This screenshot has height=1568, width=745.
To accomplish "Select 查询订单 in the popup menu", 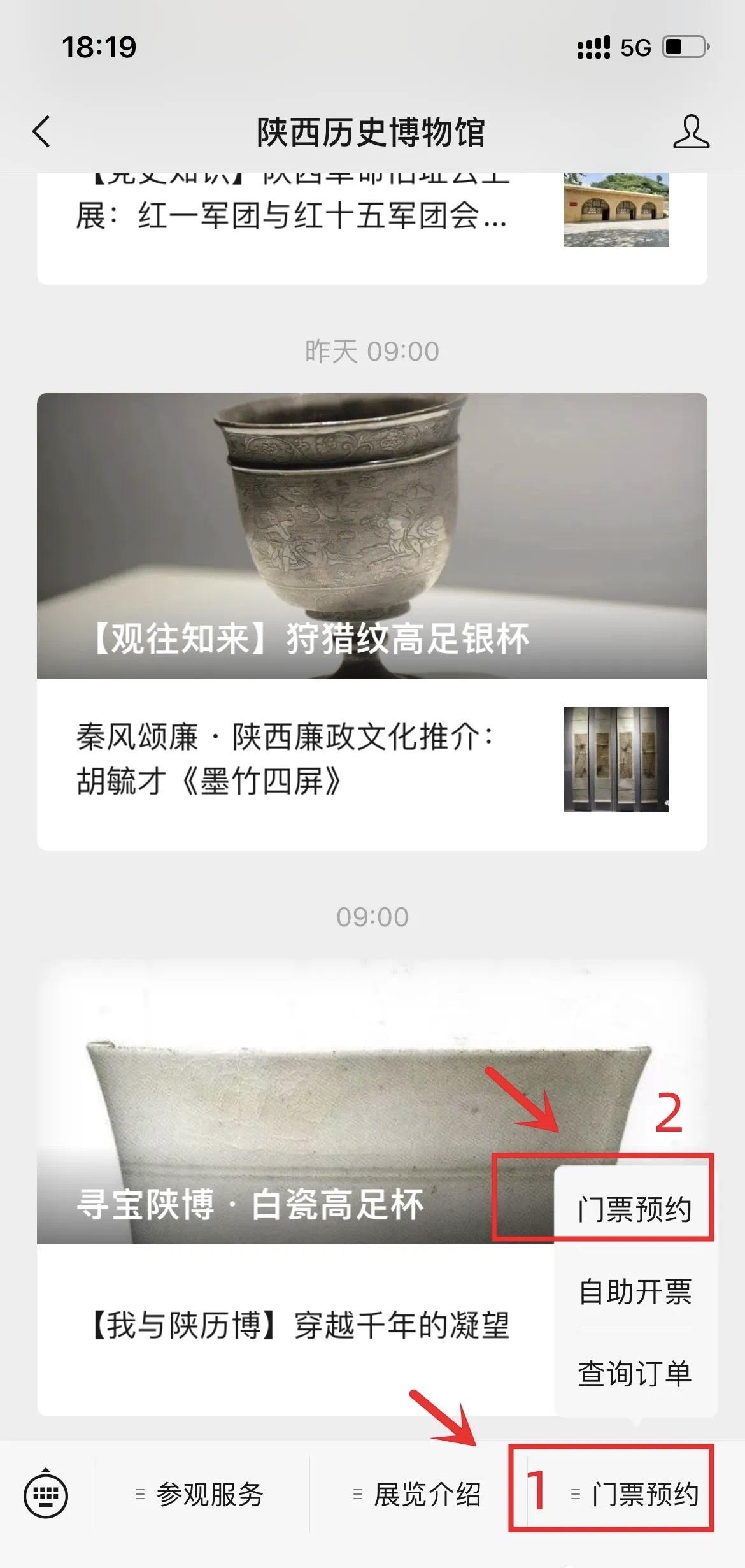I will [x=635, y=1373].
